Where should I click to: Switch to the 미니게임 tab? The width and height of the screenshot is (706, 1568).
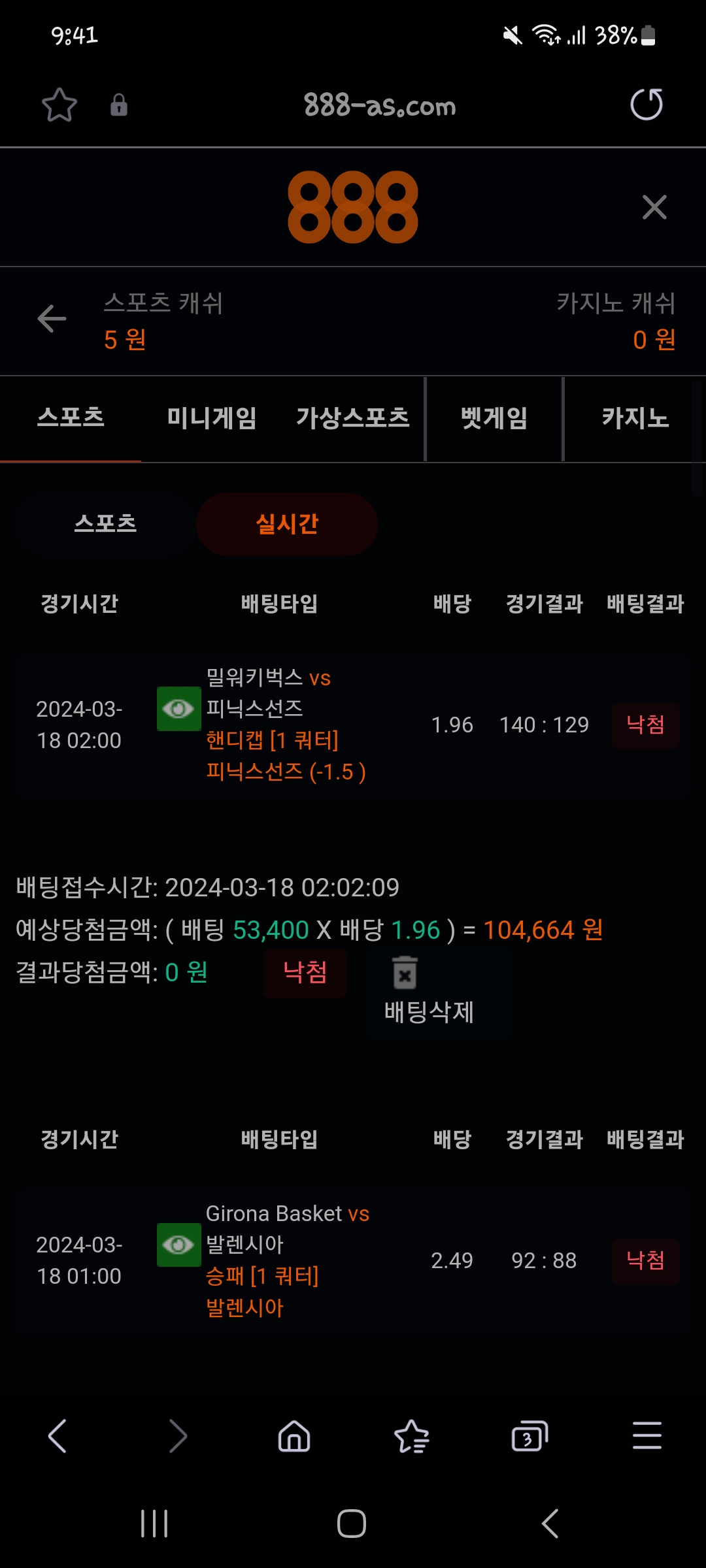212,418
